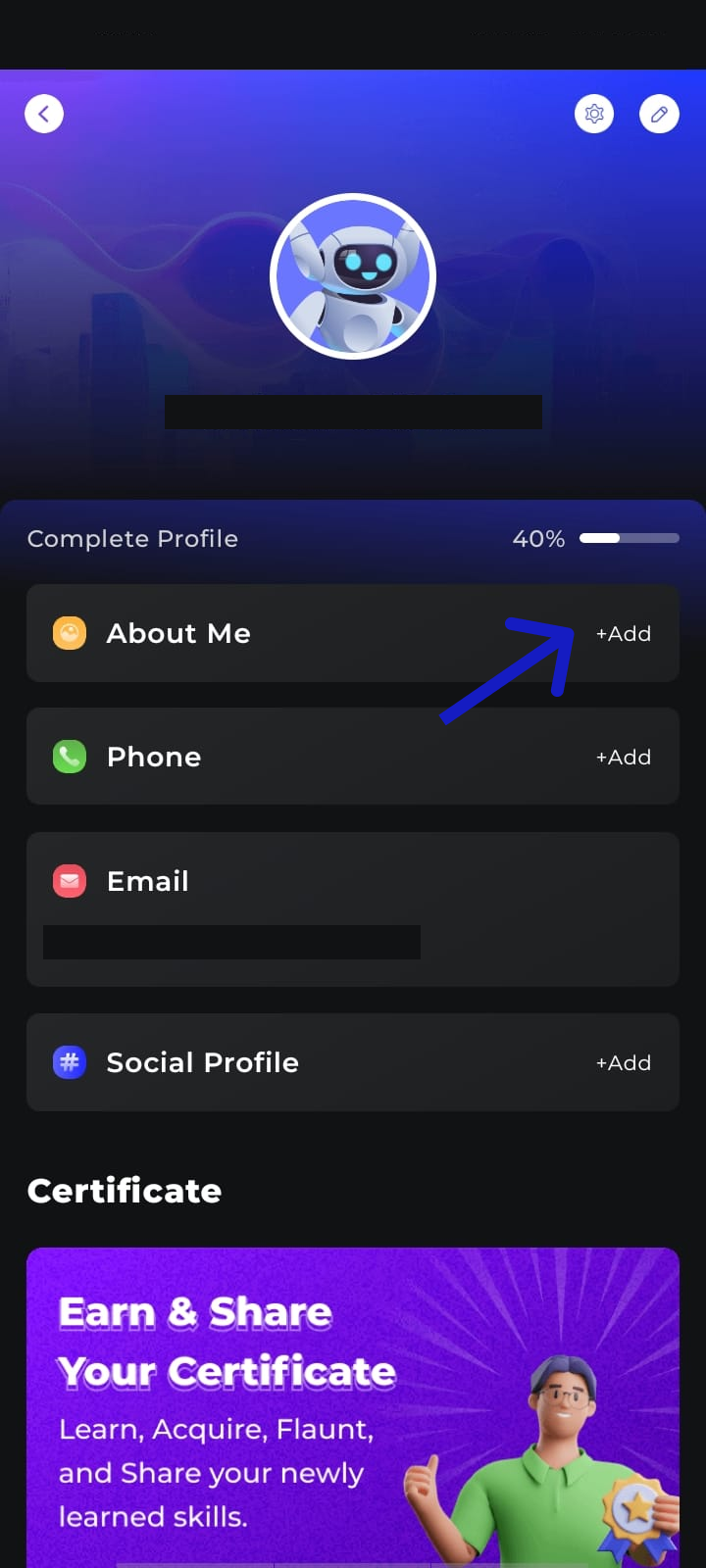706x1568 pixels.
Task: Add About Me details
Action: coord(624,634)
